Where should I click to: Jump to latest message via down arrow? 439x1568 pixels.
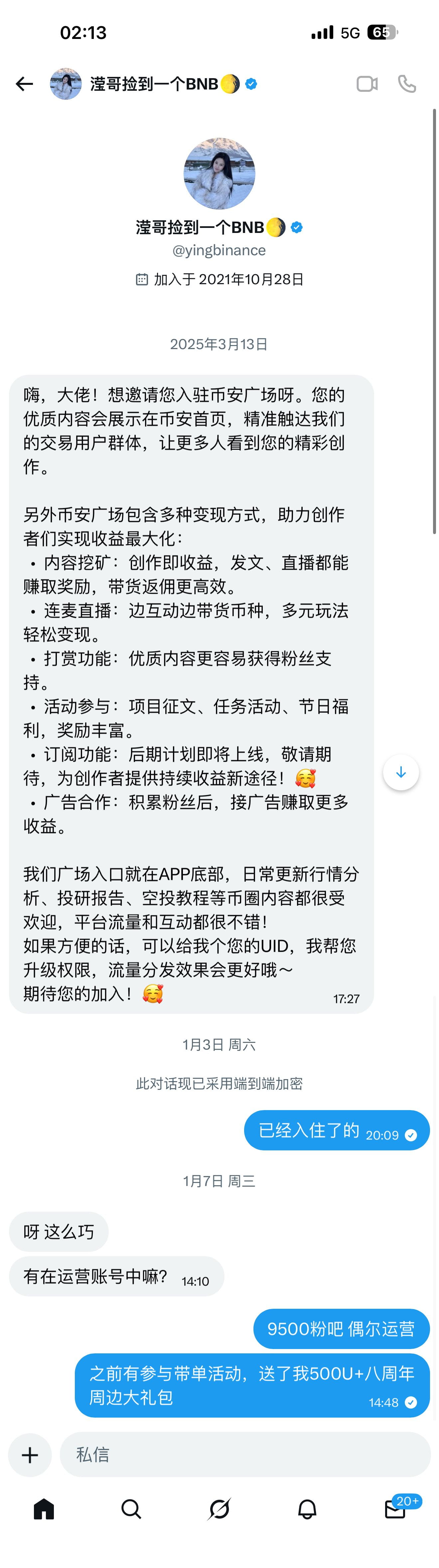click(401, 772)
